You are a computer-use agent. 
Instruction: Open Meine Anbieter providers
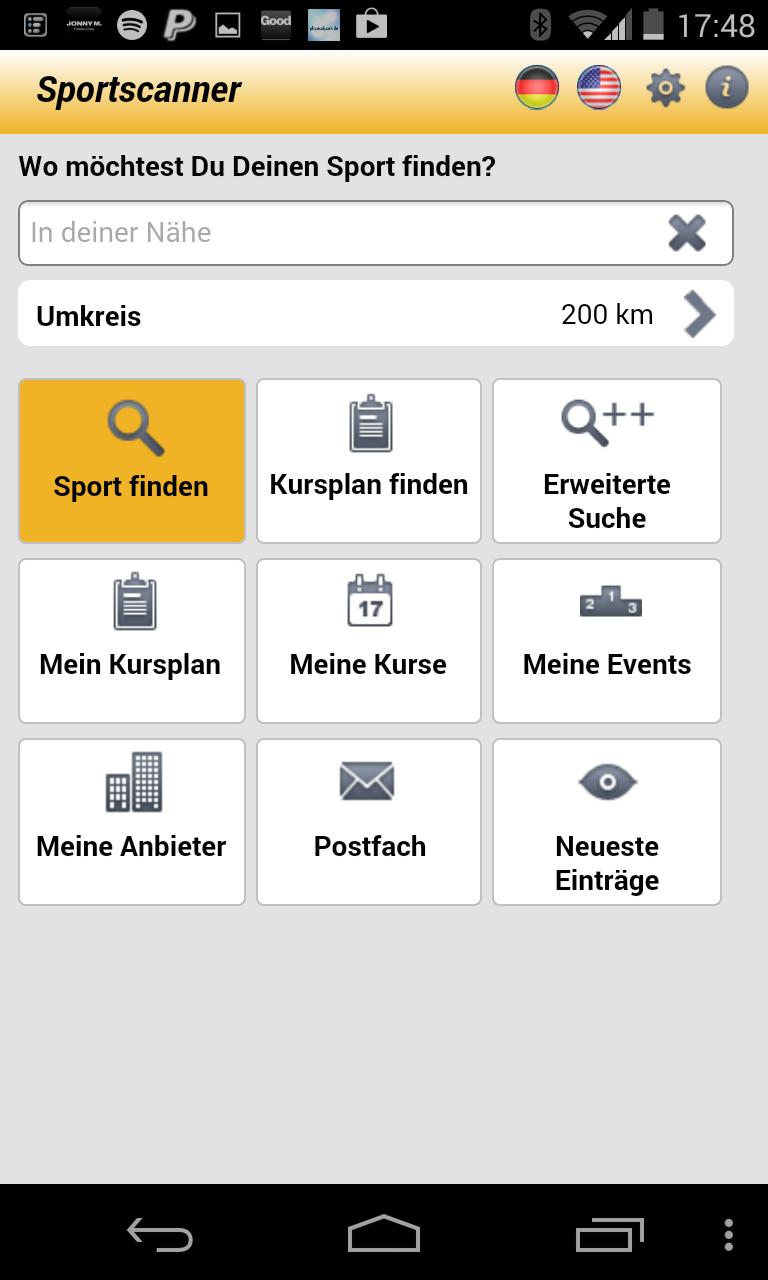(131, 820)
